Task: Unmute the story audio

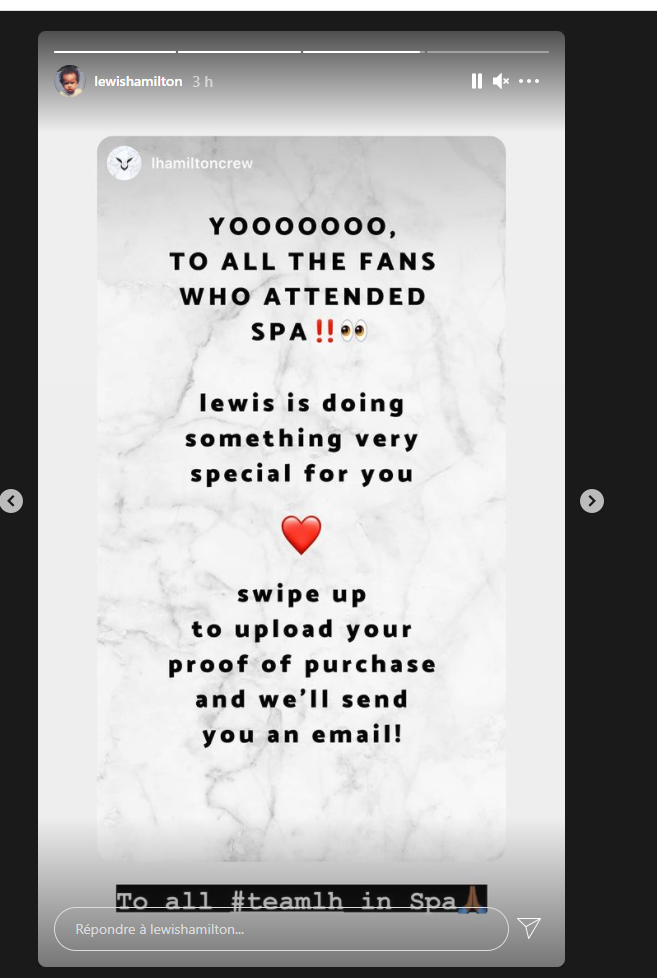Action: (x=501, y=81)
